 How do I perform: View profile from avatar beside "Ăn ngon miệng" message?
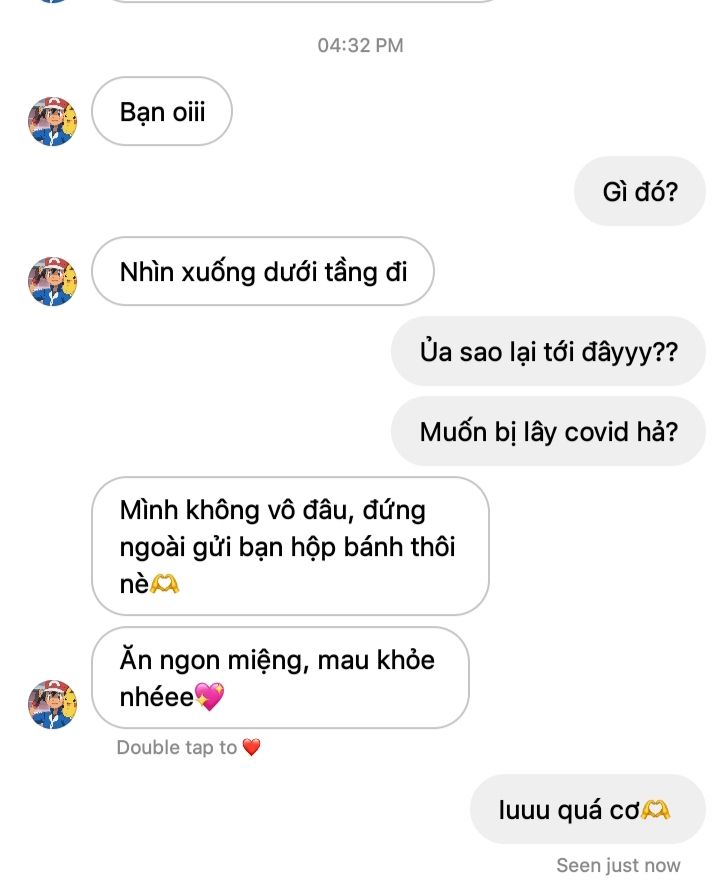52,703
